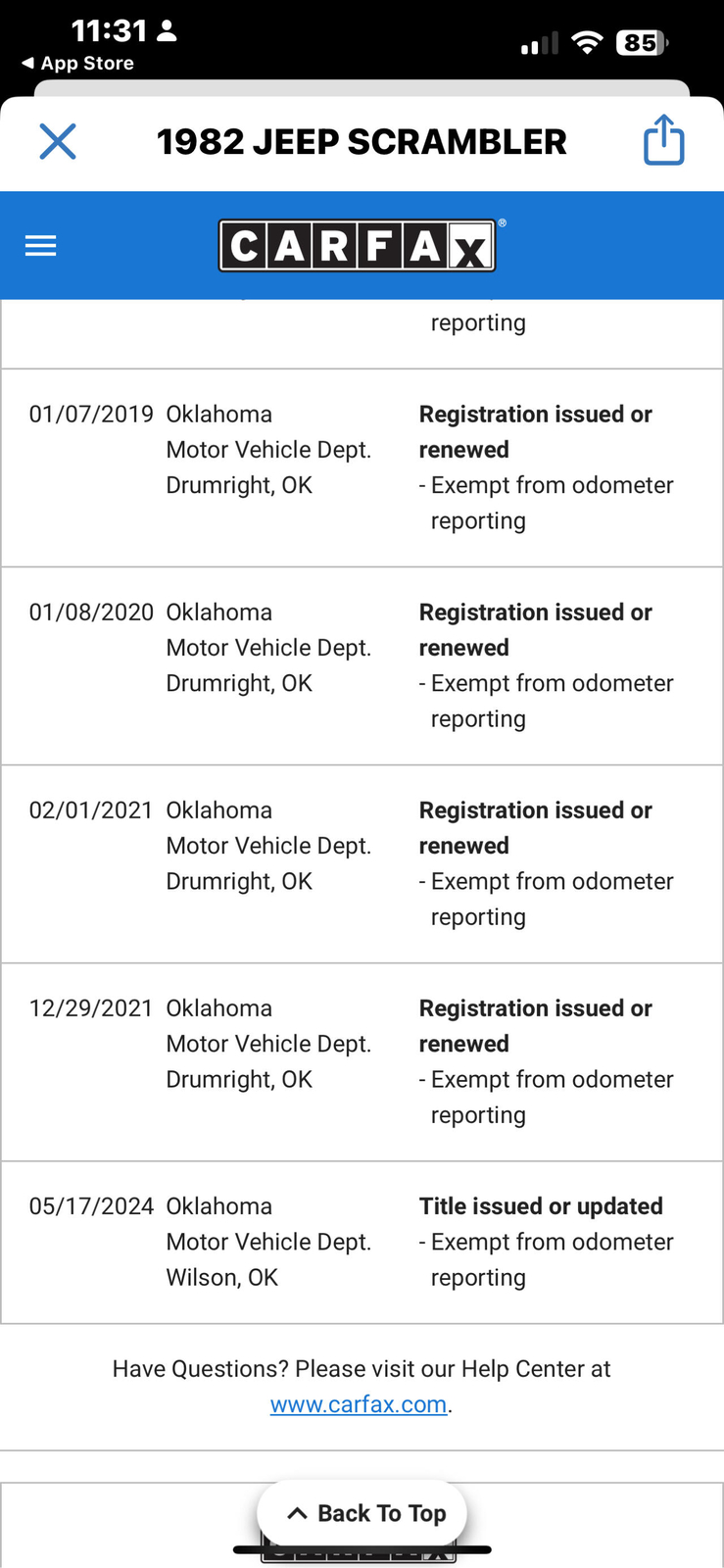Return to the App Store
Screen dimensions: 724x1568
point(77,64)
